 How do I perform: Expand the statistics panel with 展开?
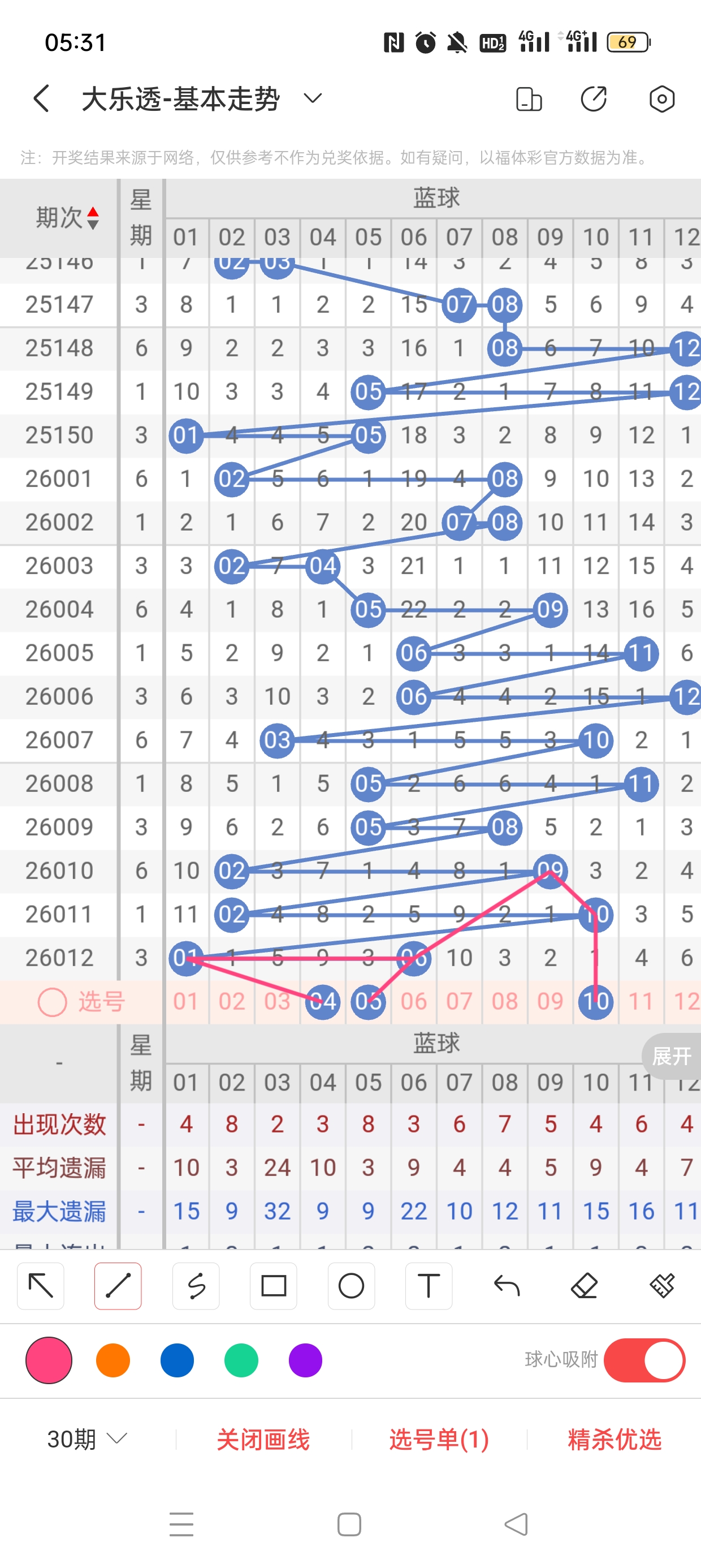671,1056
